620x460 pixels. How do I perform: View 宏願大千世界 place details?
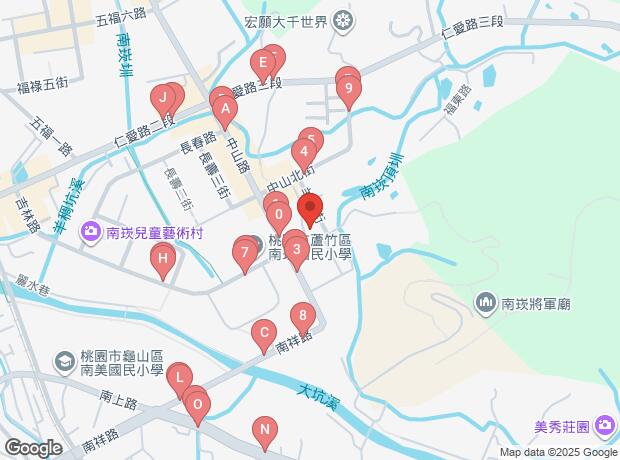[344, 20]
